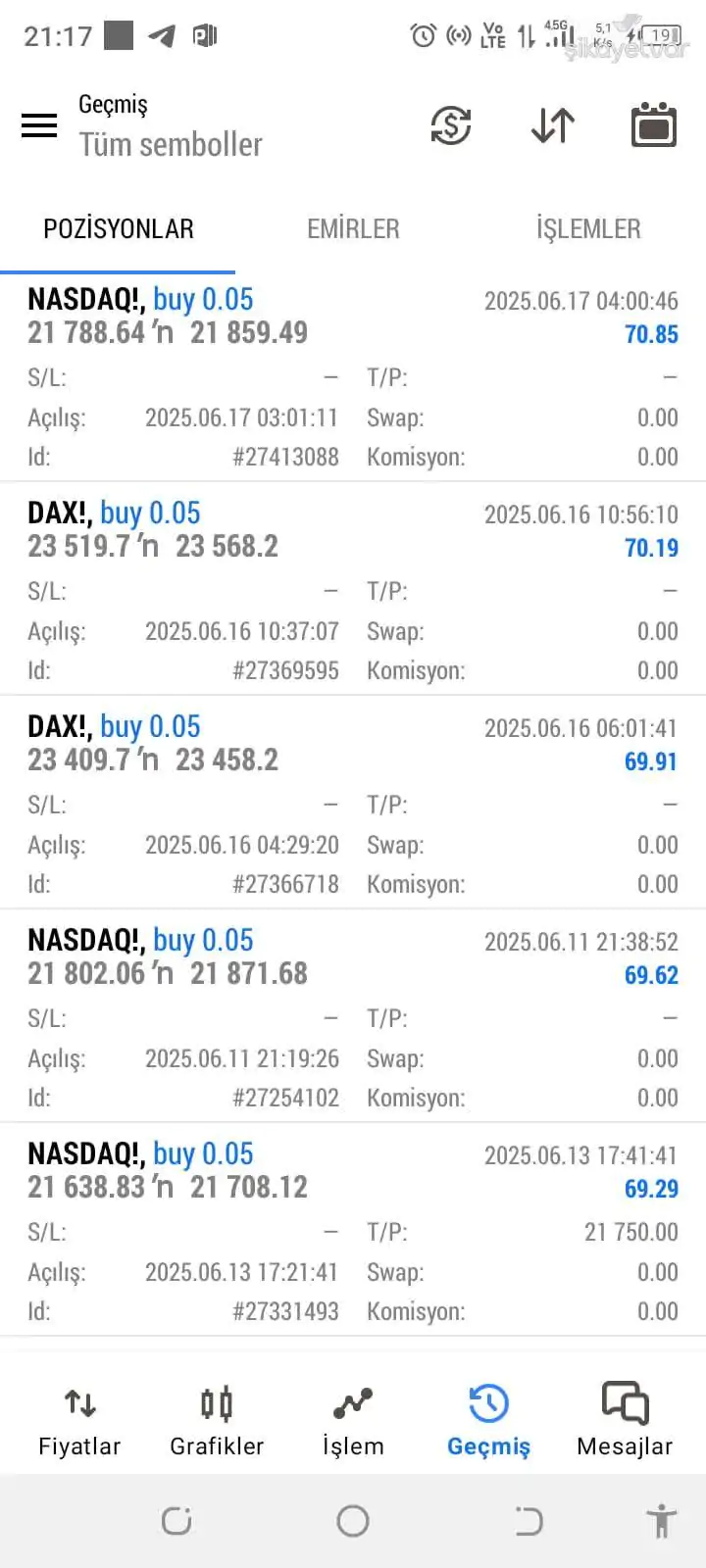View DAX position with 69.91 profit
The width and height of the screenshot is (706, 1568).
(x=353, y=805)
